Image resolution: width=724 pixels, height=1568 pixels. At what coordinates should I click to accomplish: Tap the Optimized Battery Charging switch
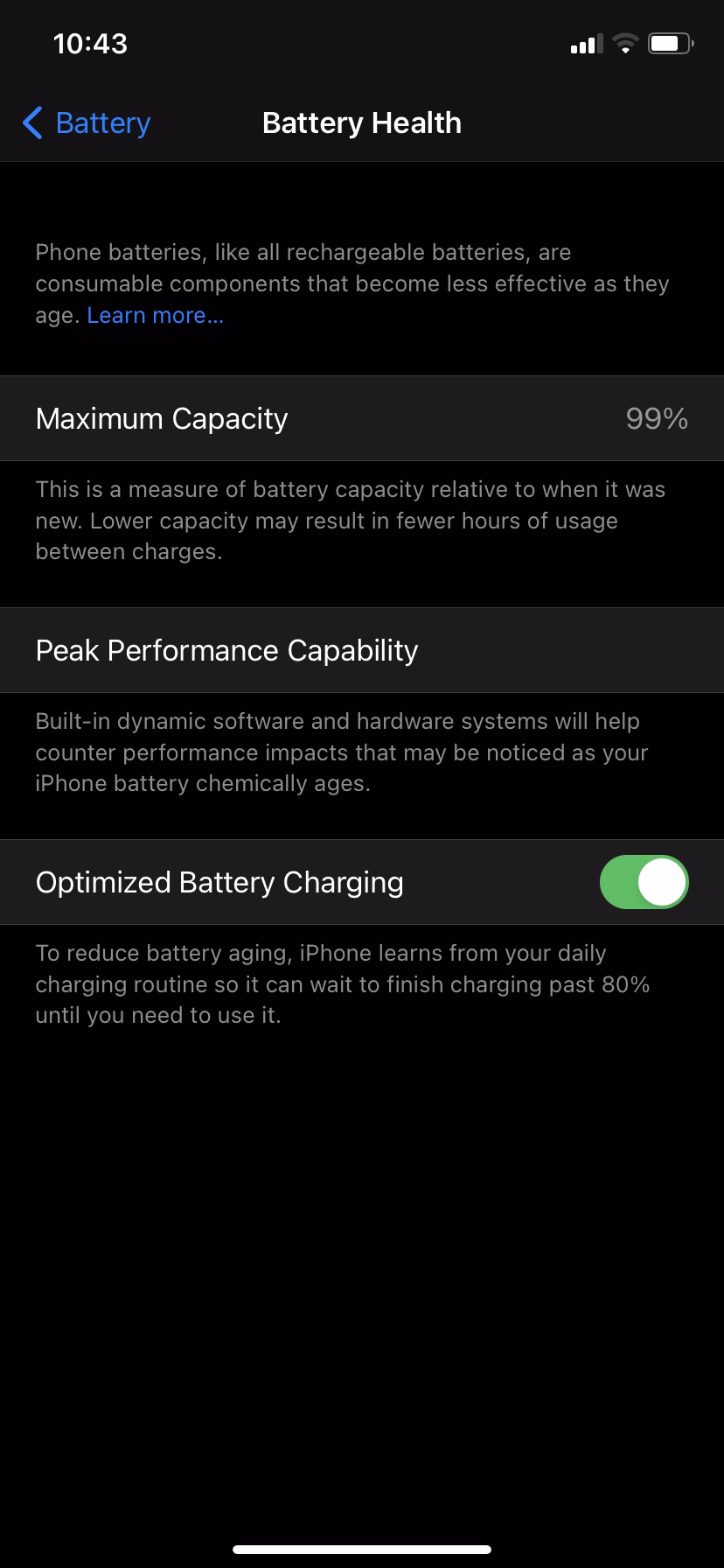click(x=644, y=882)
